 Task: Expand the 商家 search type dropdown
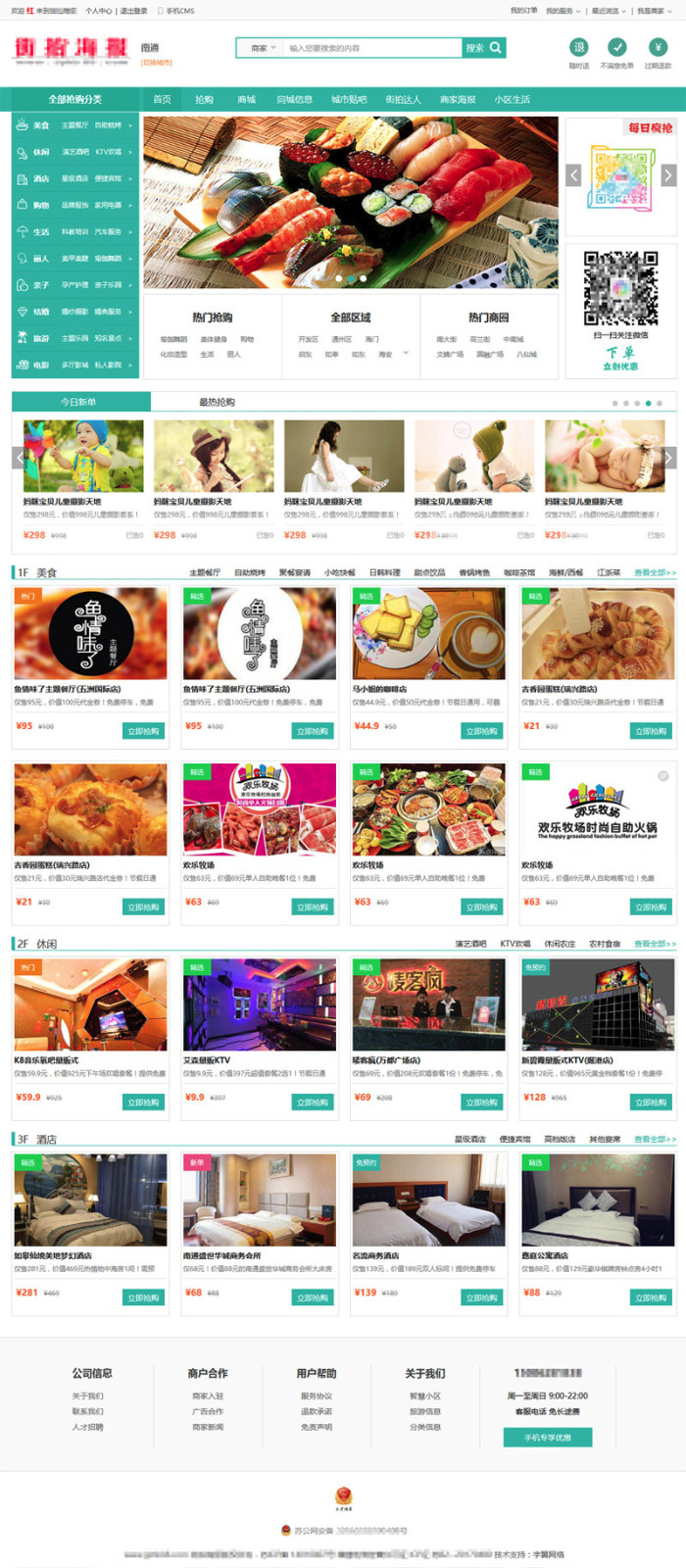coord(262,47)
